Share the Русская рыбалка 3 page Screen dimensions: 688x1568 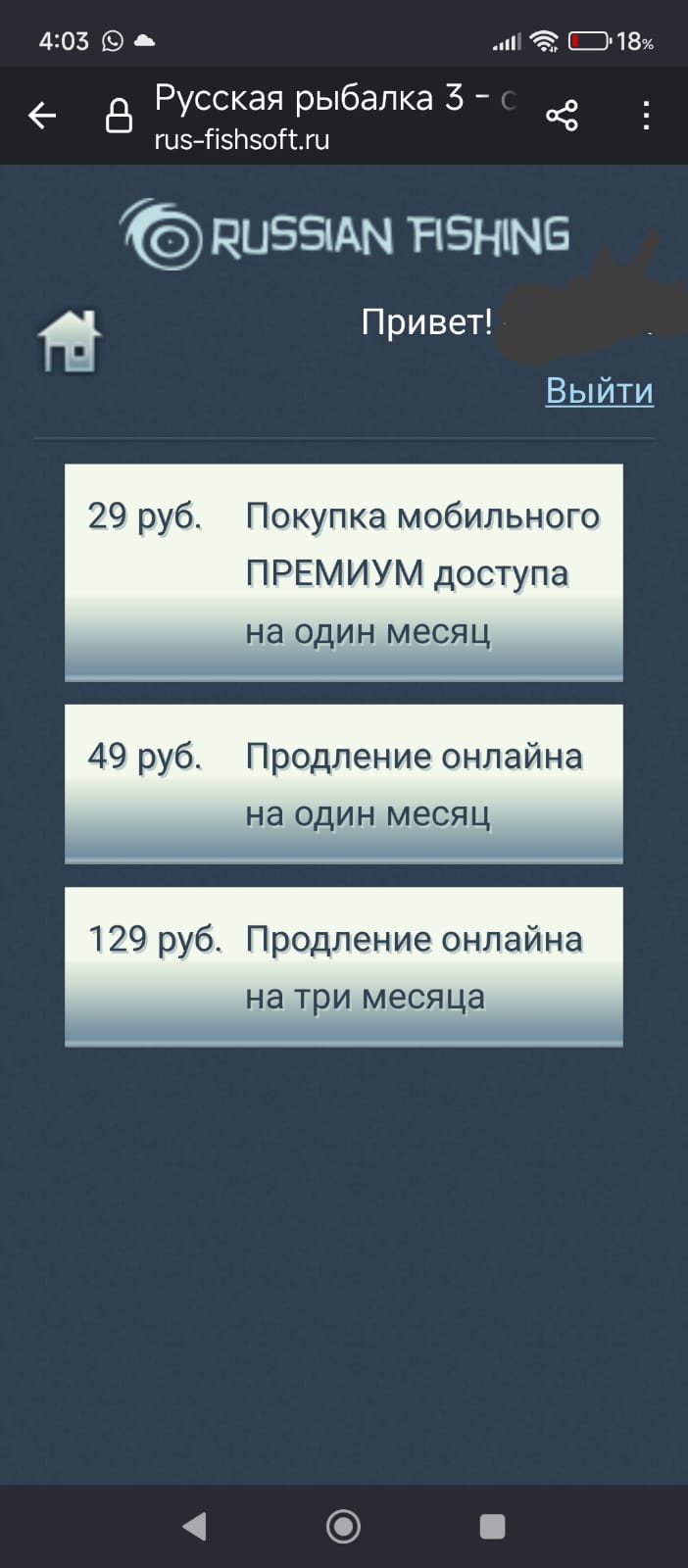click(x=562, y=116)
